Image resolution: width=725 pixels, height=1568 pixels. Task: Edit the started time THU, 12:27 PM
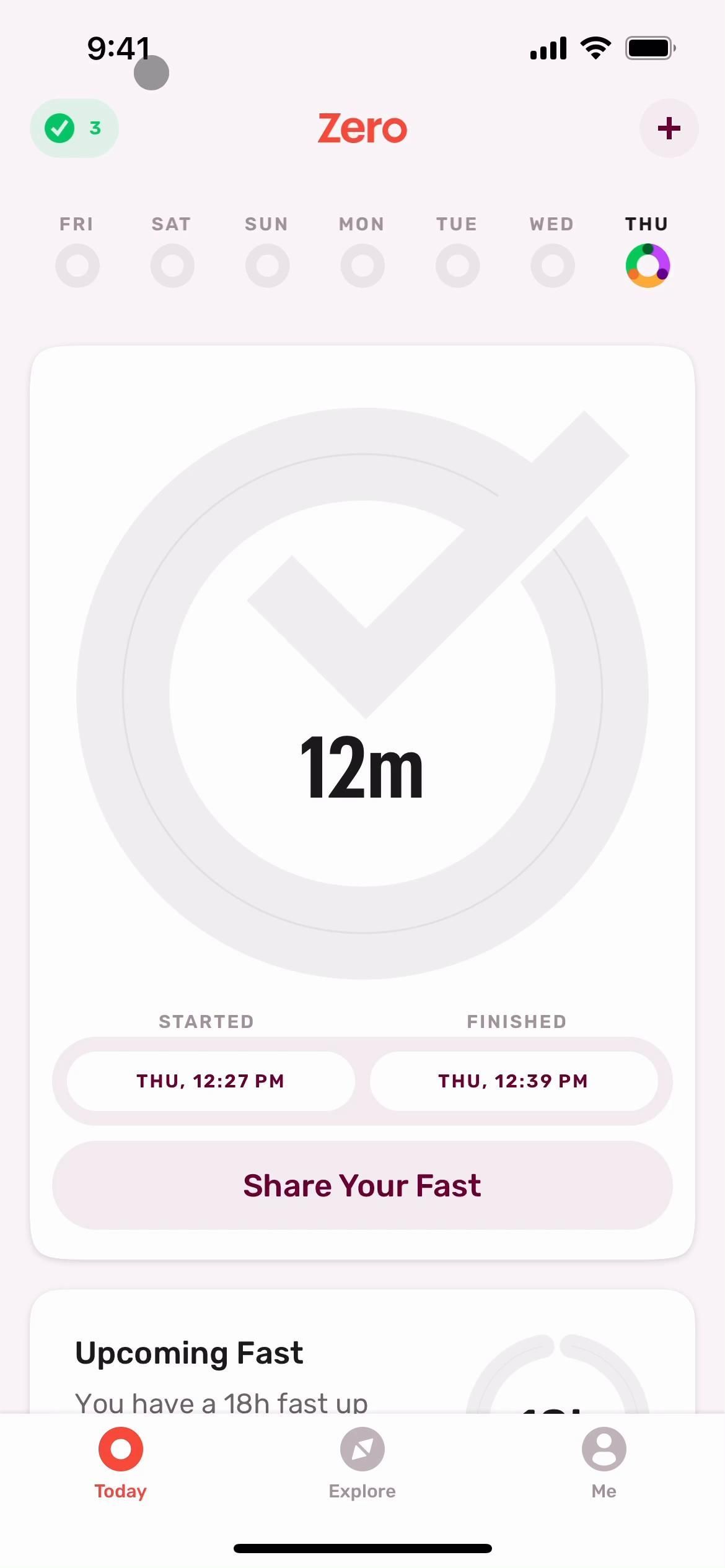pos(211,1081)
